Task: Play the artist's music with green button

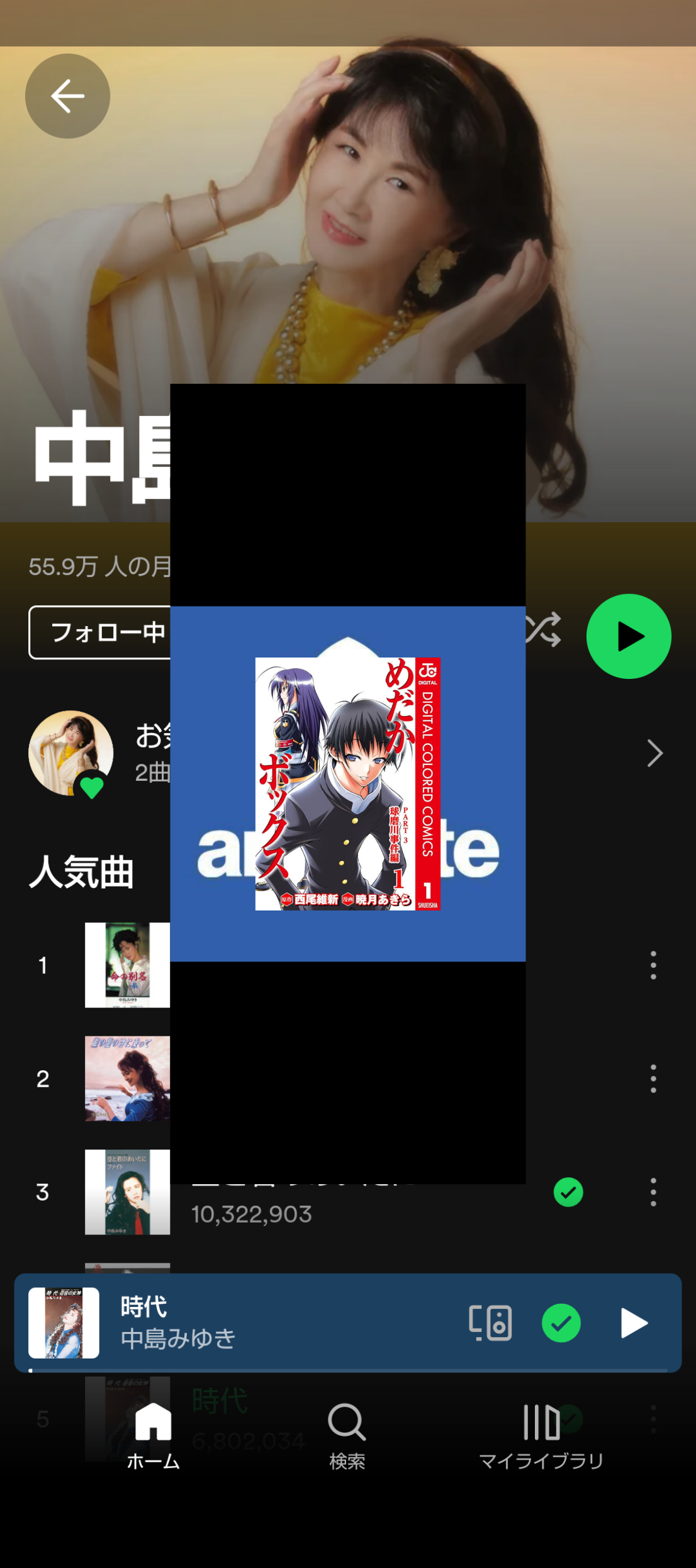Action: pos(629,636)
